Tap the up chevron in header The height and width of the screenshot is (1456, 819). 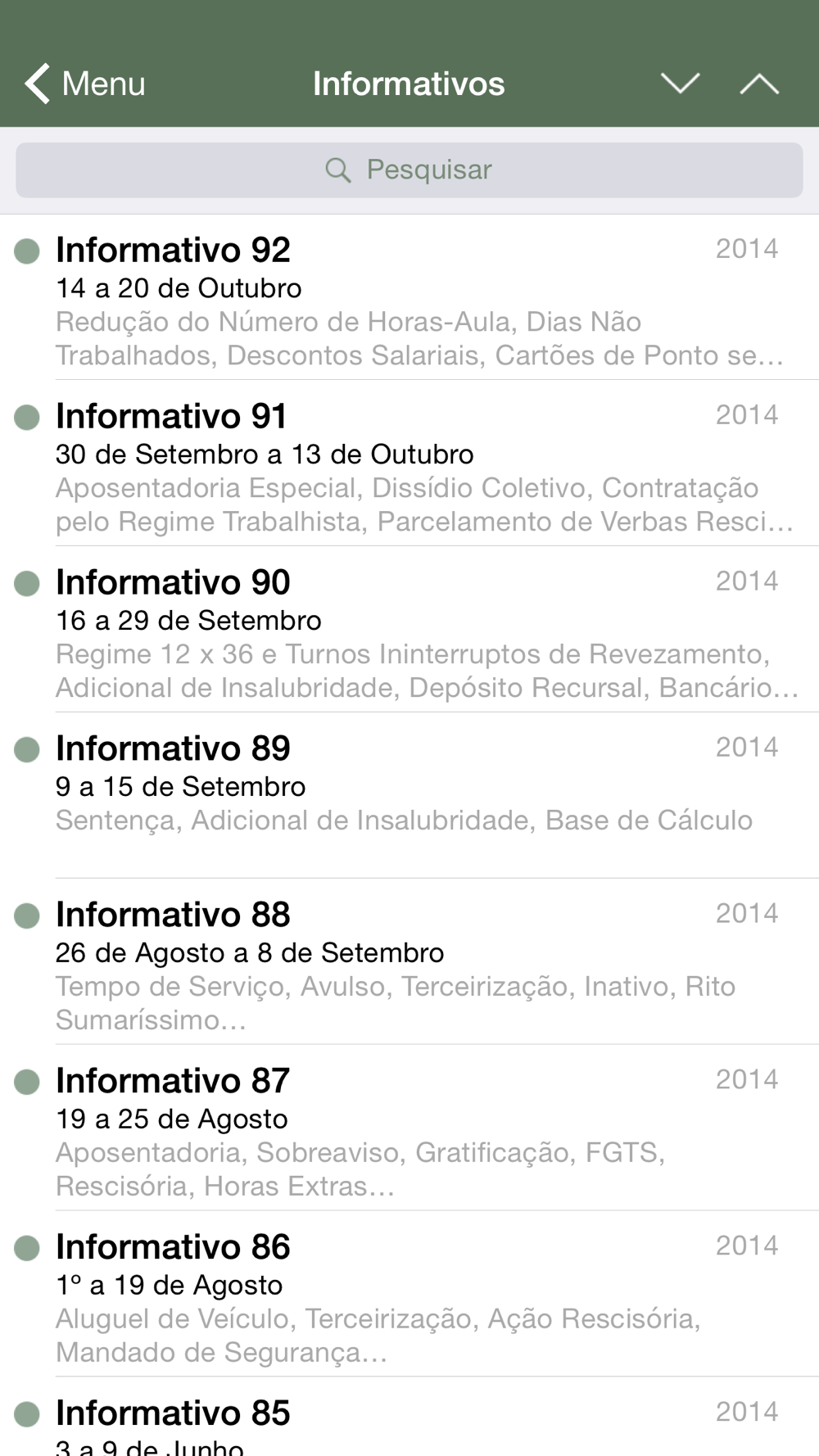(x=759, y=83)
